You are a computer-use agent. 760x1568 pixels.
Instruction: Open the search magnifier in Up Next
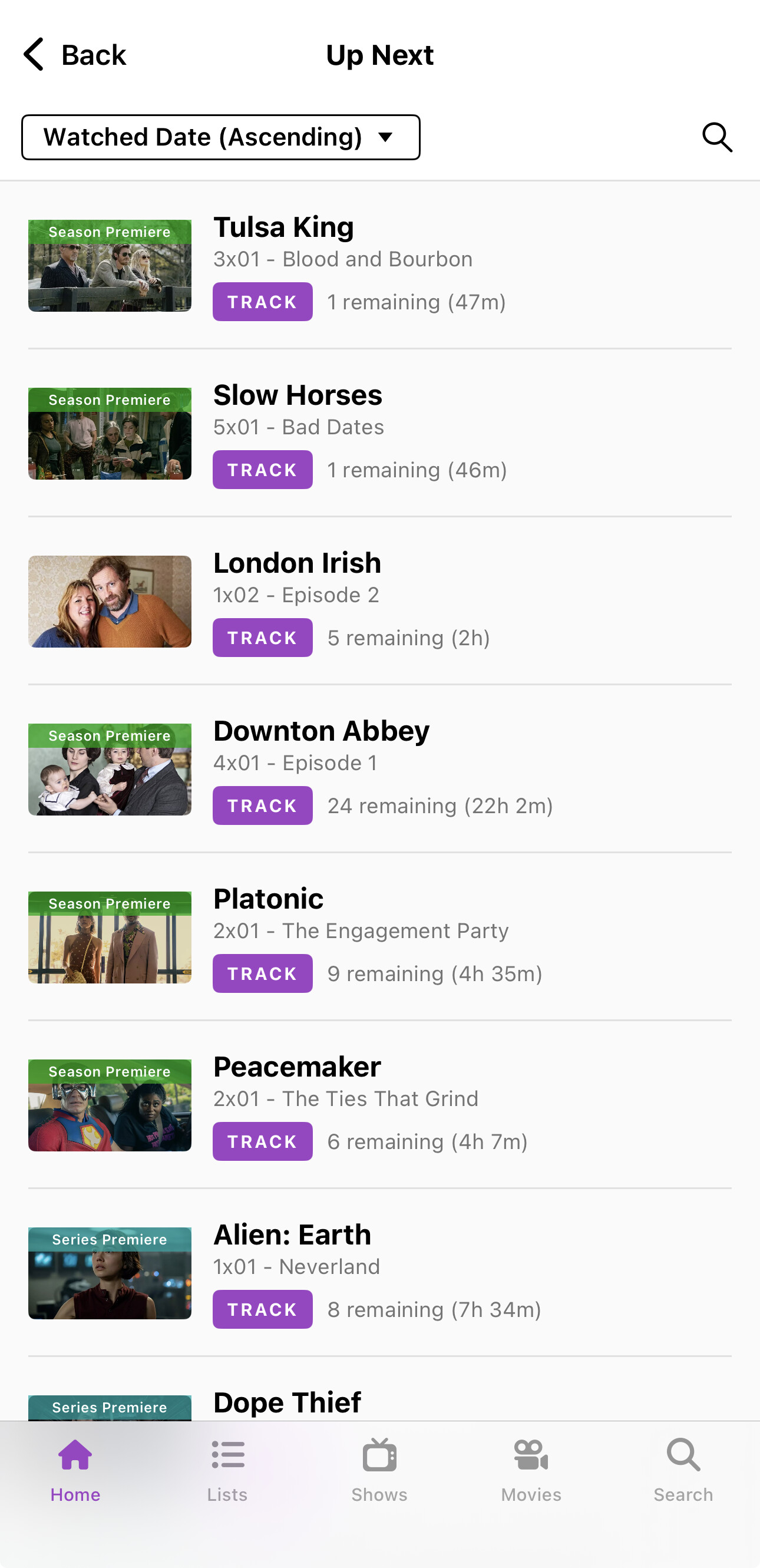[x=717, y=137]
